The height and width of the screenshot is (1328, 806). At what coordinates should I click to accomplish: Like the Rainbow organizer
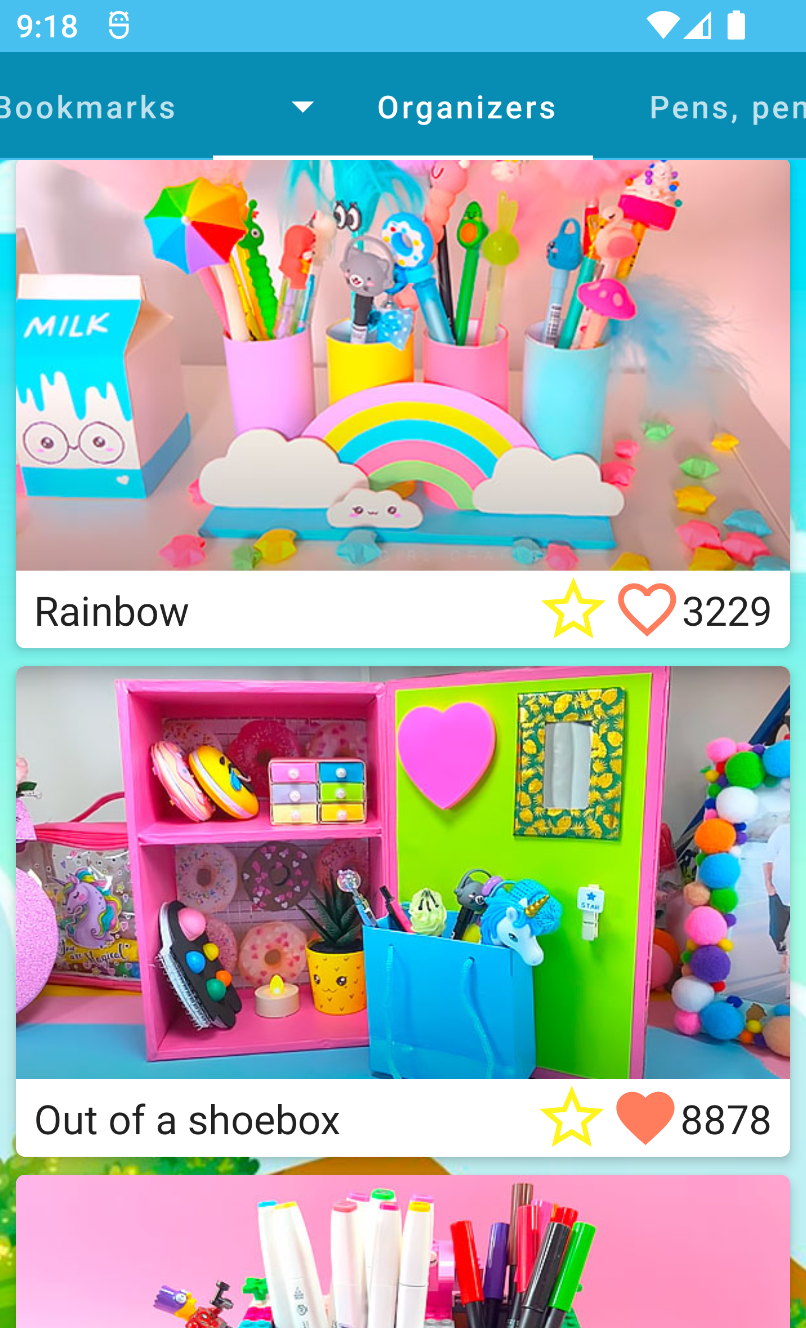[646, 610]
